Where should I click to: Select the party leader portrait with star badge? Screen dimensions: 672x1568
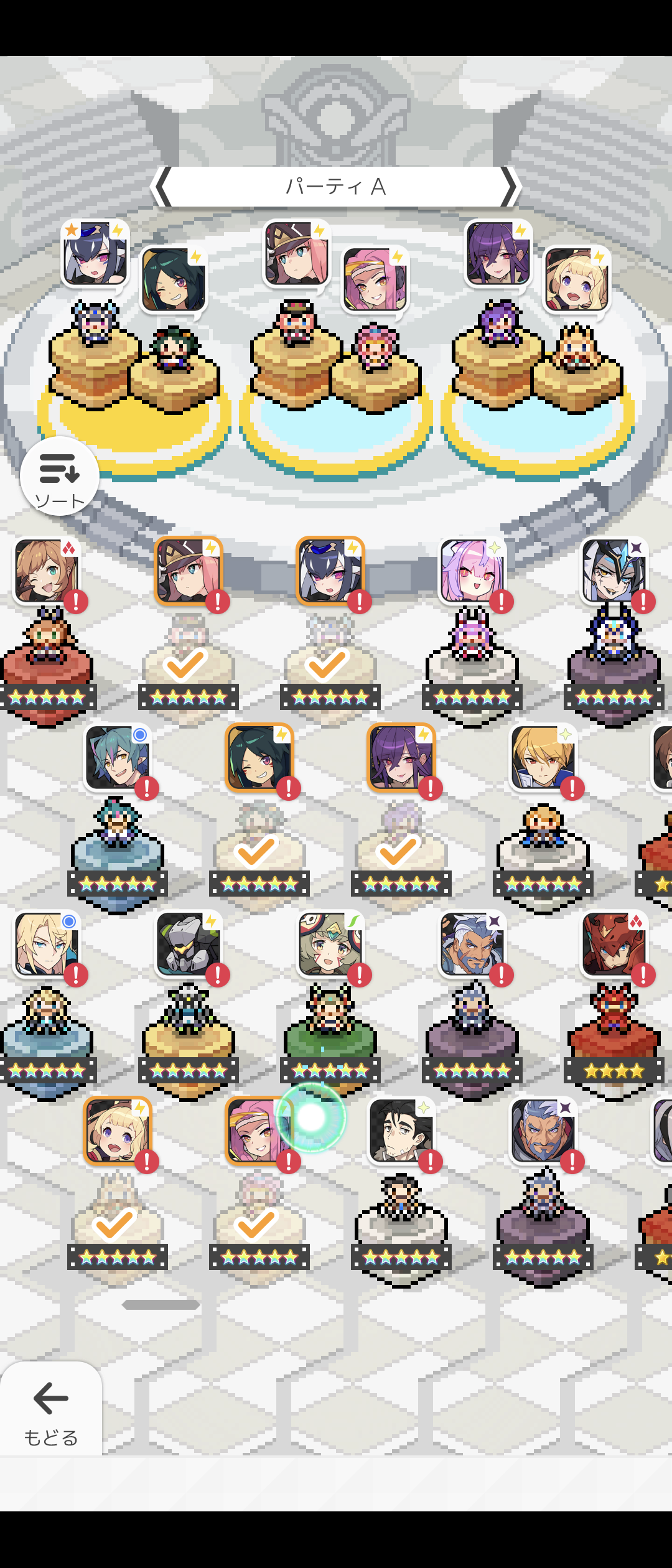[x=95, y=253]
